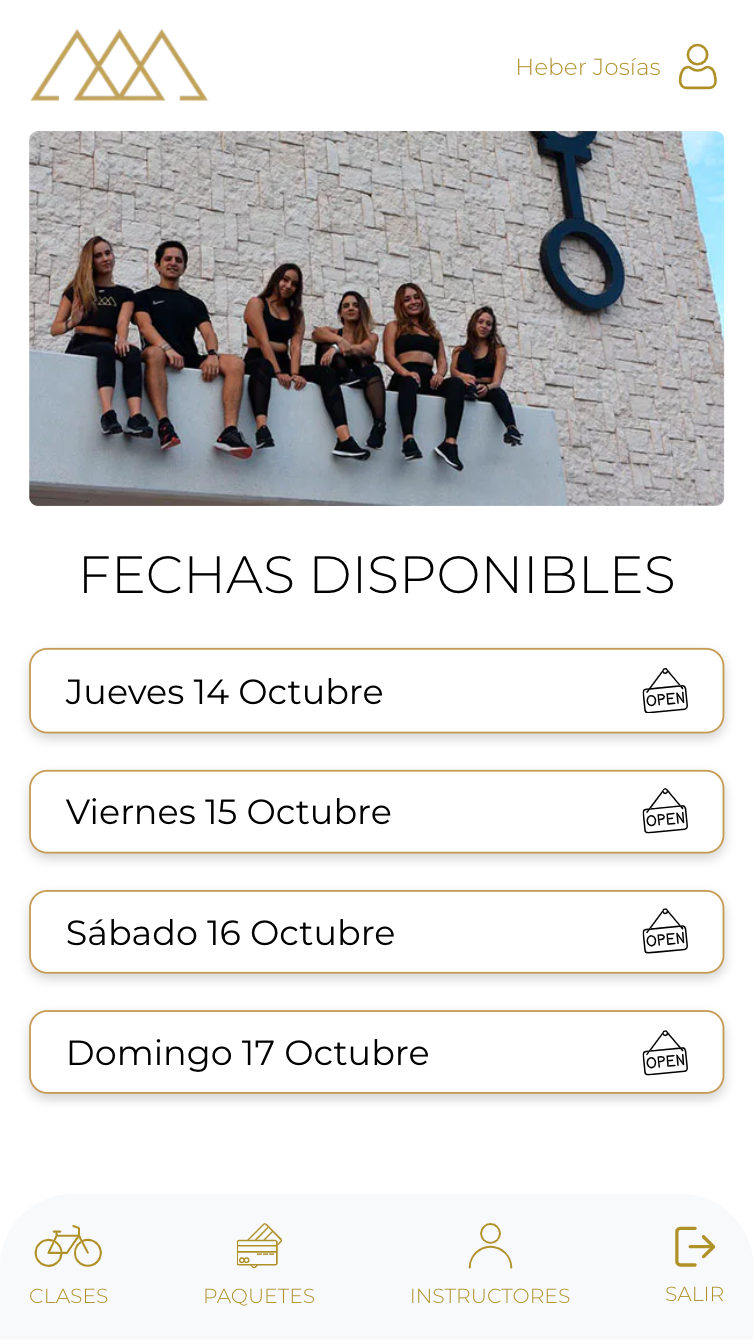Switch to the Clases tab
This screenshot has width=754, height=1340.
tap(69, 1264)
